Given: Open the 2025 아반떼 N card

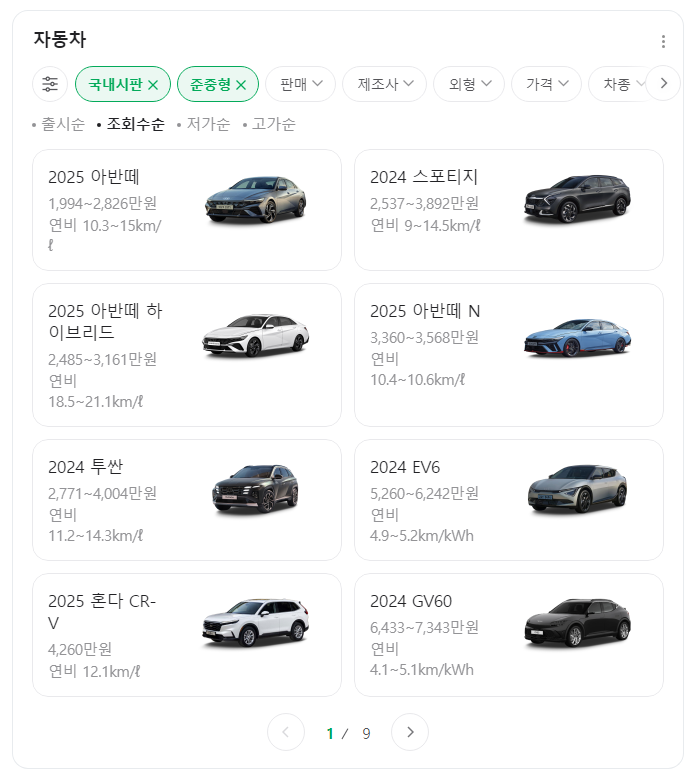Looking at the screenshot, I should click(x=509, y=355).
